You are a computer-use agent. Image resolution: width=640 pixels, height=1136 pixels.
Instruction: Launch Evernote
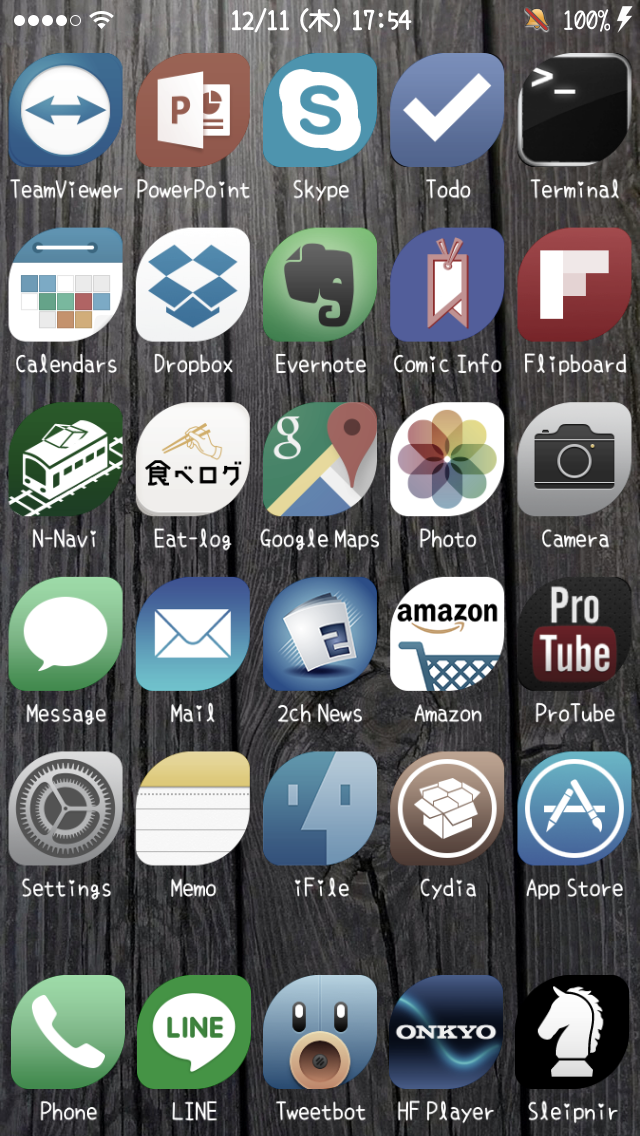[x=320, y=286]
